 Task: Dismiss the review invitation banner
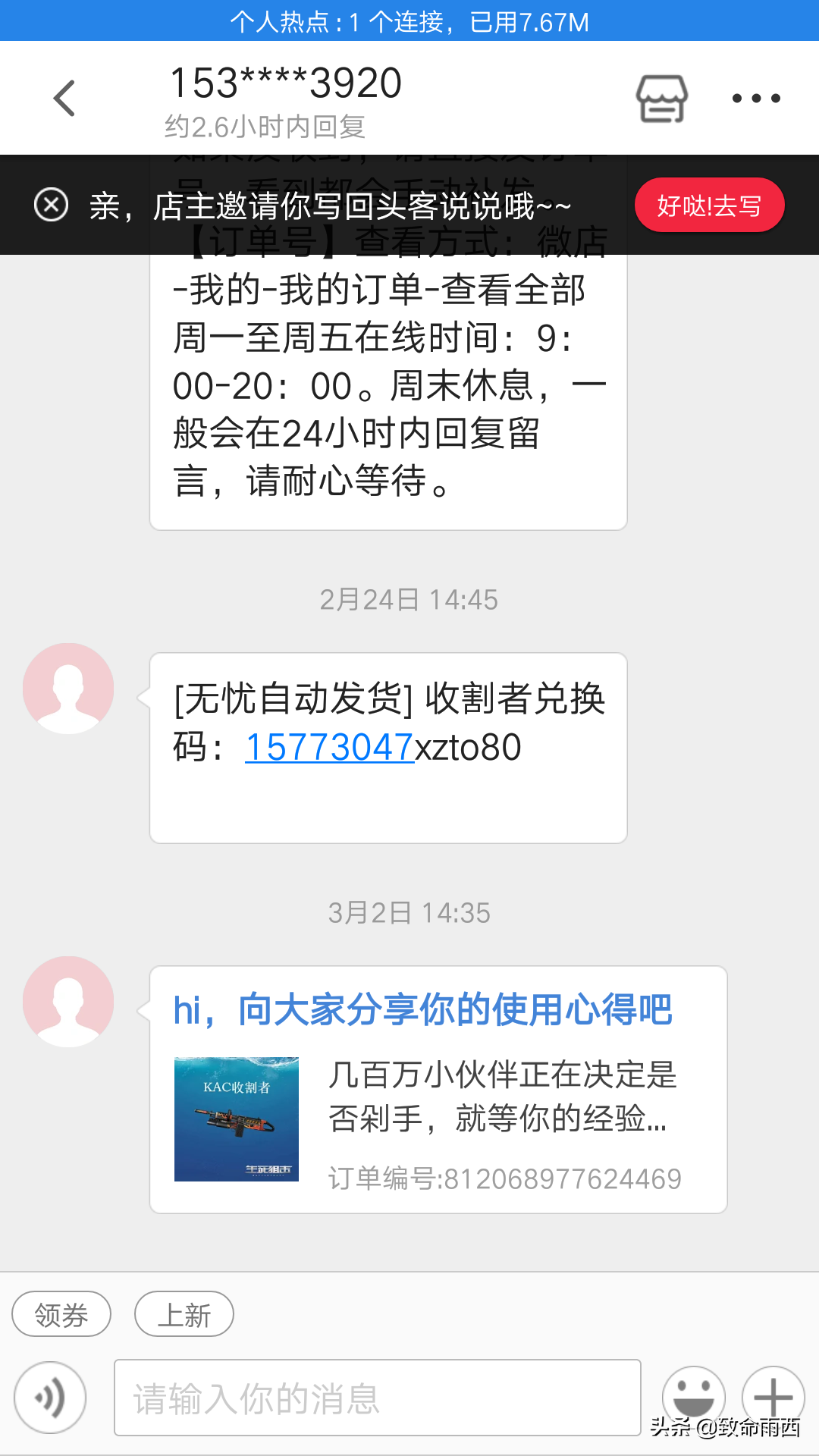[x=52, y=206]
